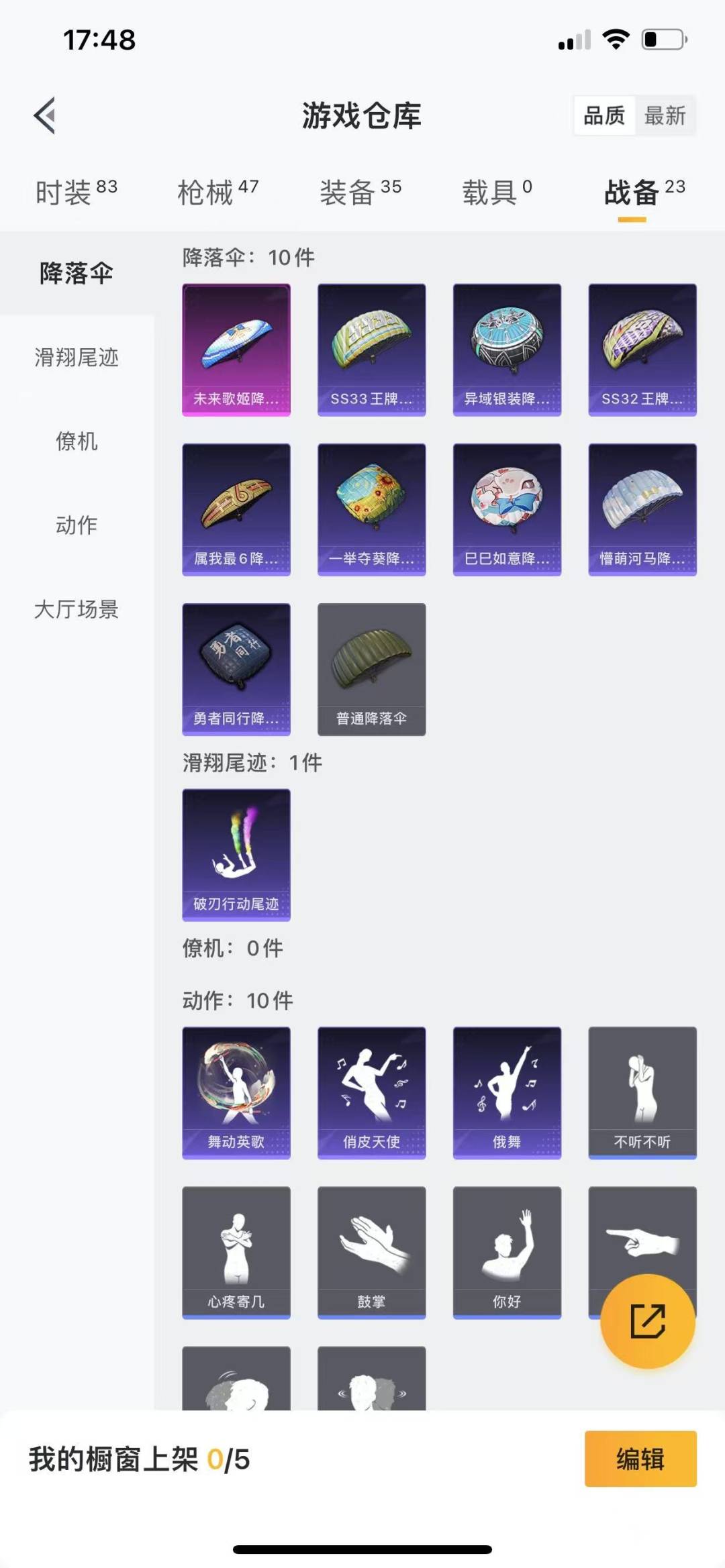Tap the 编辑 button
725x1568 pixels.
(640, 1459)
